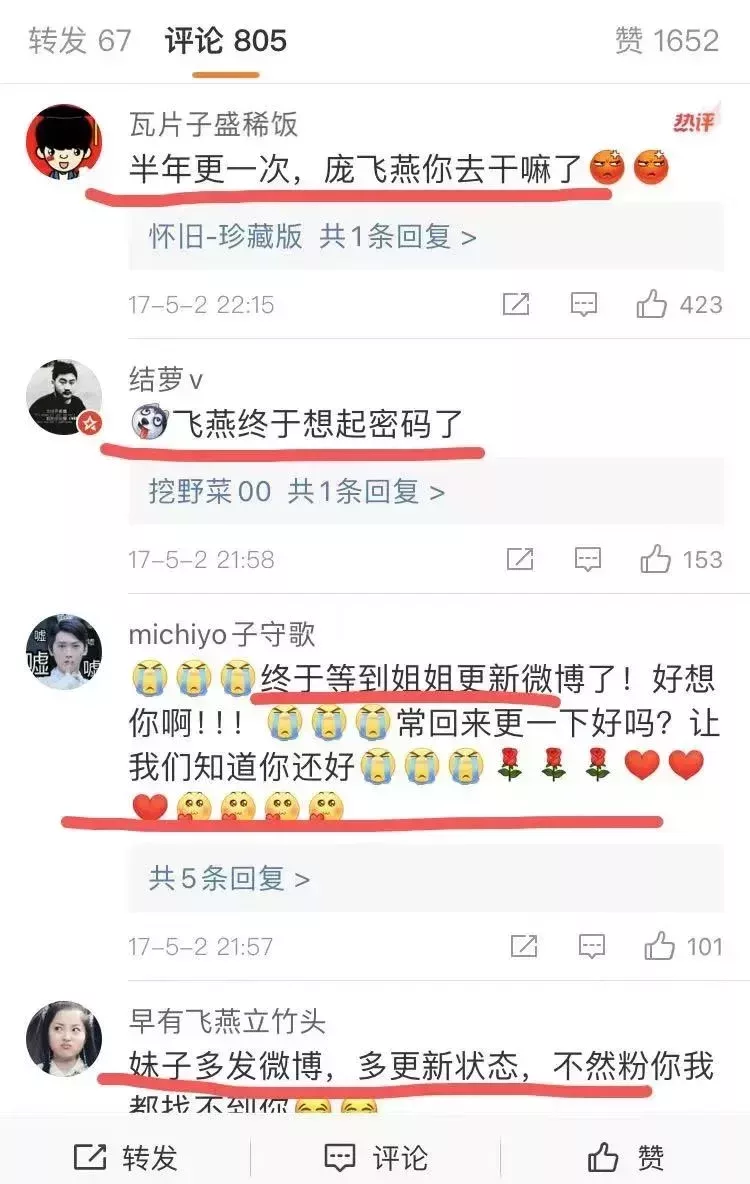The width and height of the screenshot is (750, 1184).
Task: Reply to 瓦片子盛稀饭's comment
Action: coord(583,304)
